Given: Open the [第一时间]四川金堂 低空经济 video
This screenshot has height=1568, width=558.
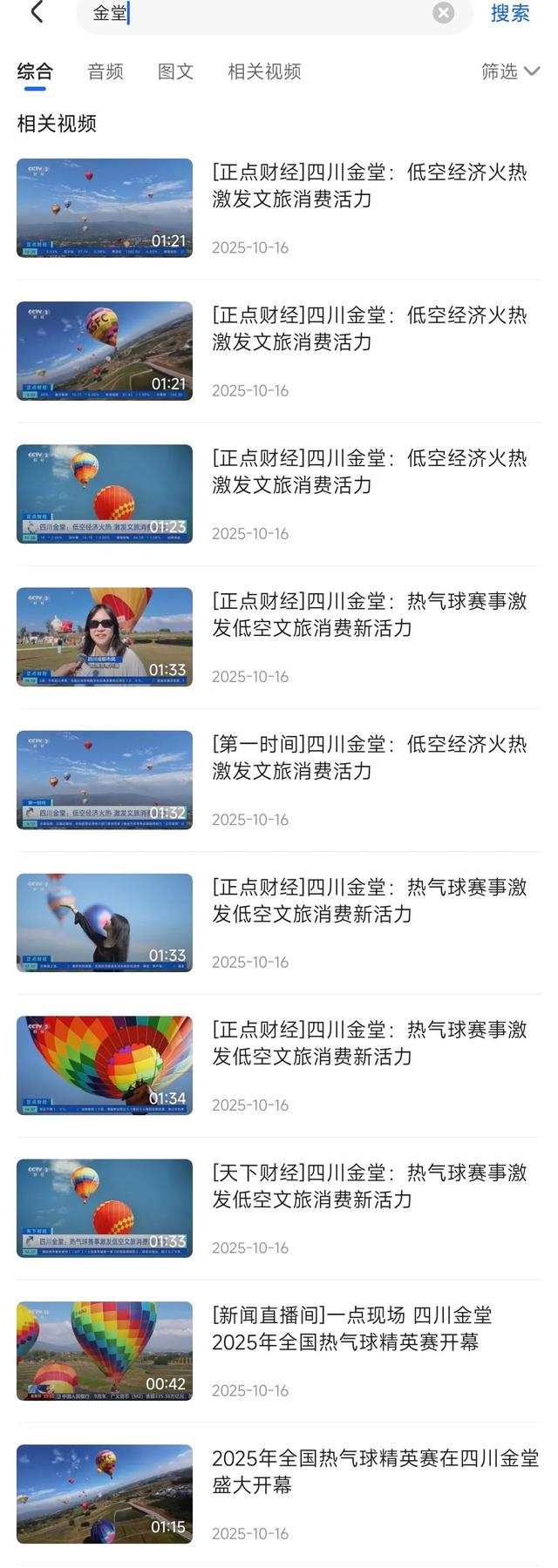Looking at the screenshot, I should [370, 758].
